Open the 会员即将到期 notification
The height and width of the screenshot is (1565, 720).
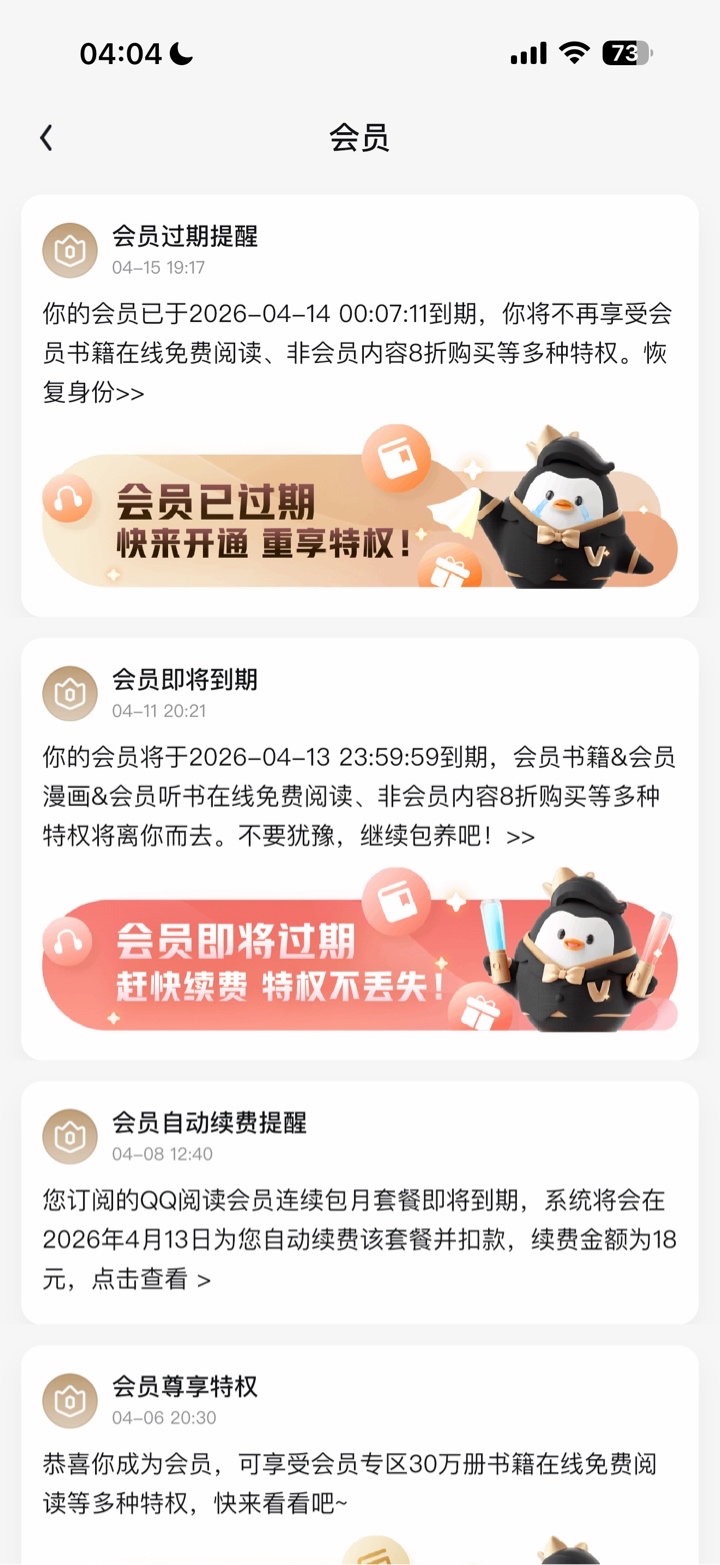359,758
